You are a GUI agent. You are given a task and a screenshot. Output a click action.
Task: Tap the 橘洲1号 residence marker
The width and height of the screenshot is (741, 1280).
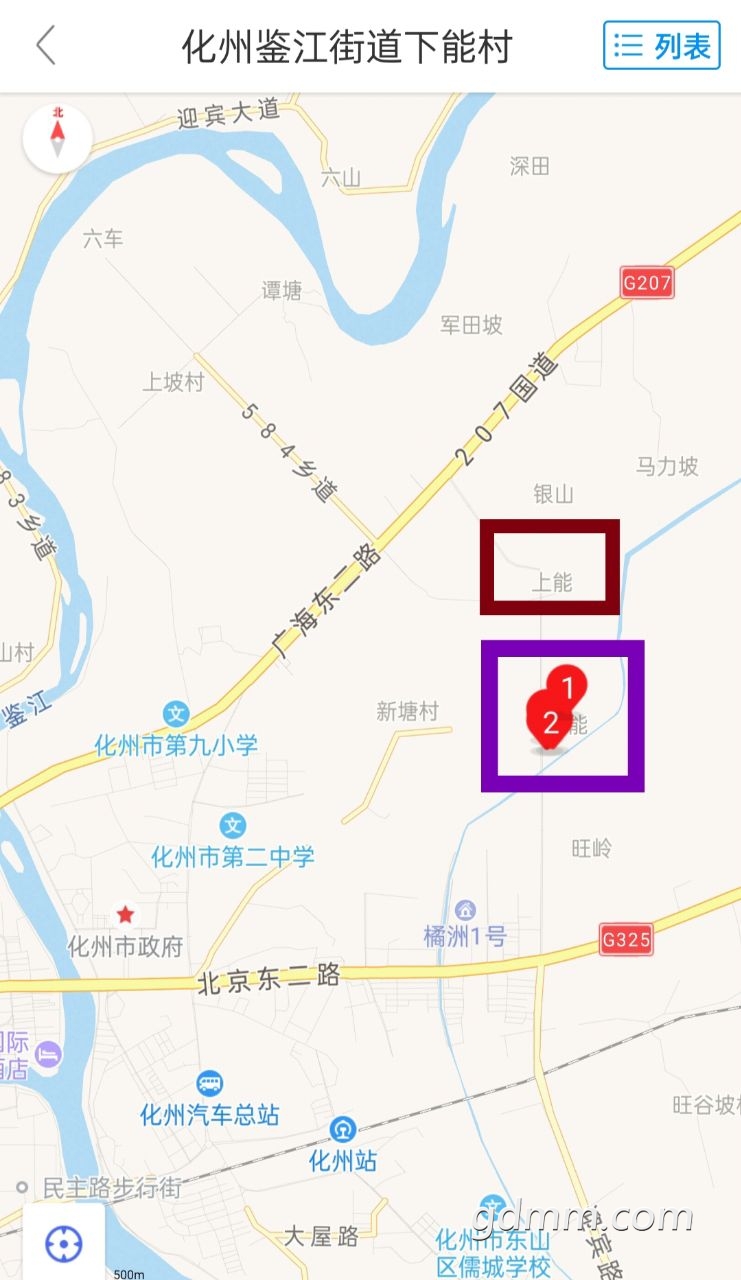tap(464, 910)
